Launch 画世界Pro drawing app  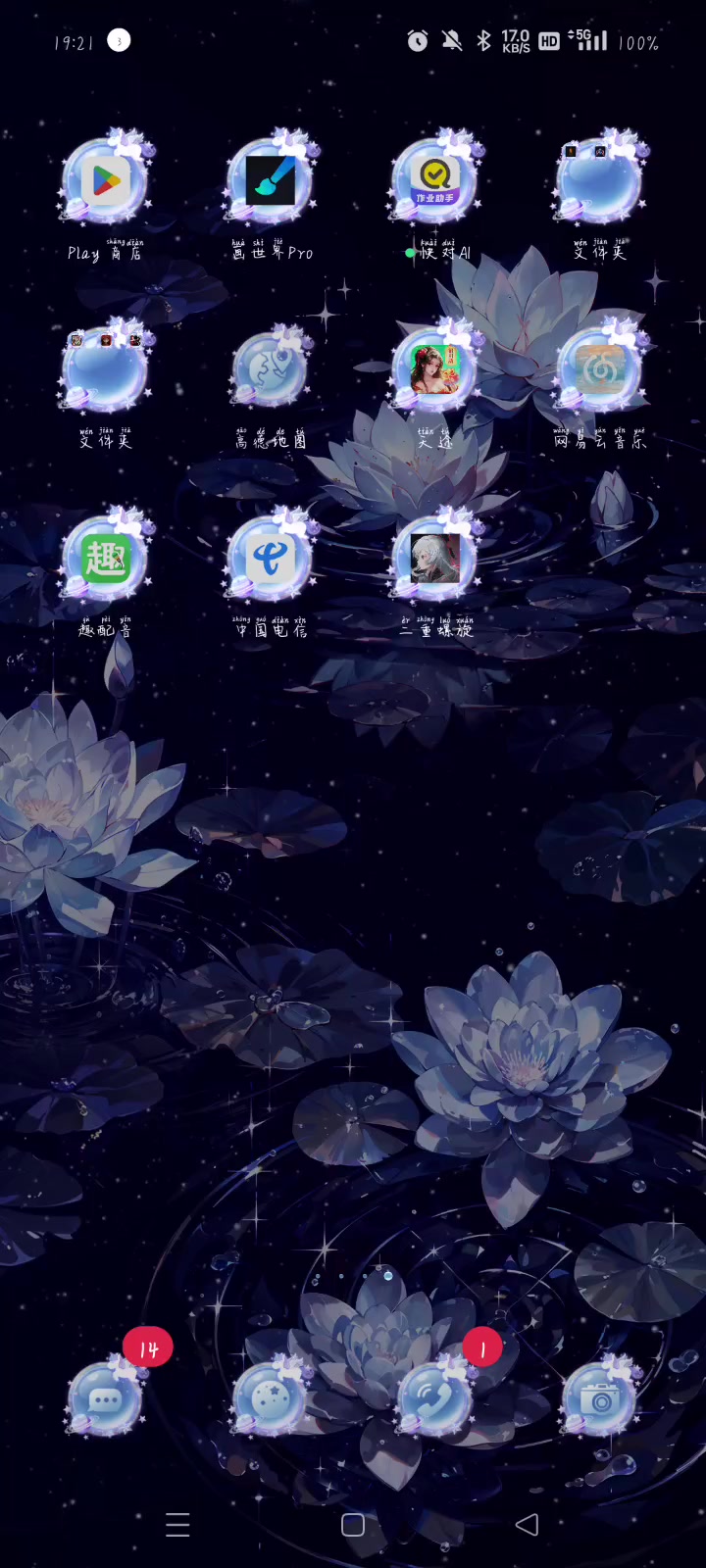tap(271, 182)
